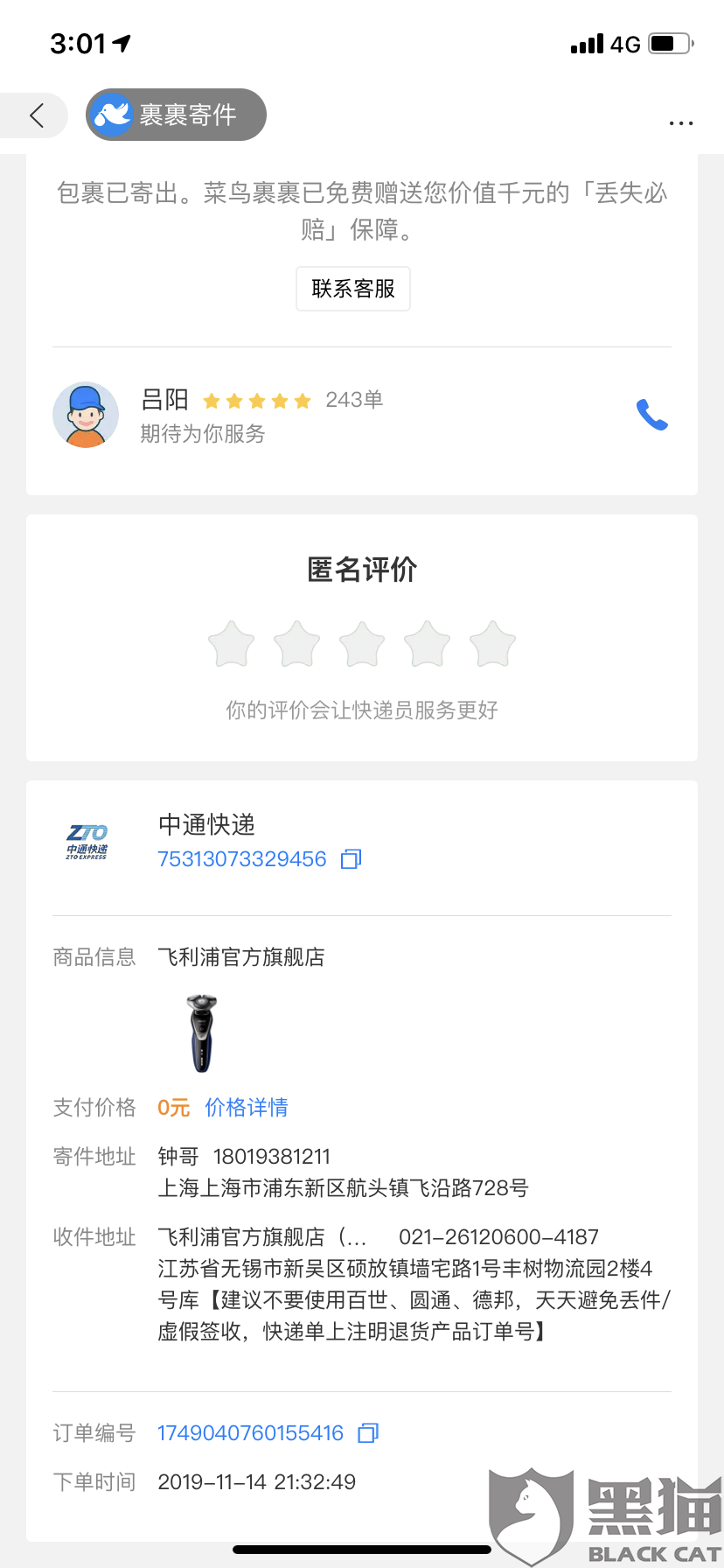This screenshot has width=724, height=1568.
Task: Rate the courier one star
Action: pos(232,645)
